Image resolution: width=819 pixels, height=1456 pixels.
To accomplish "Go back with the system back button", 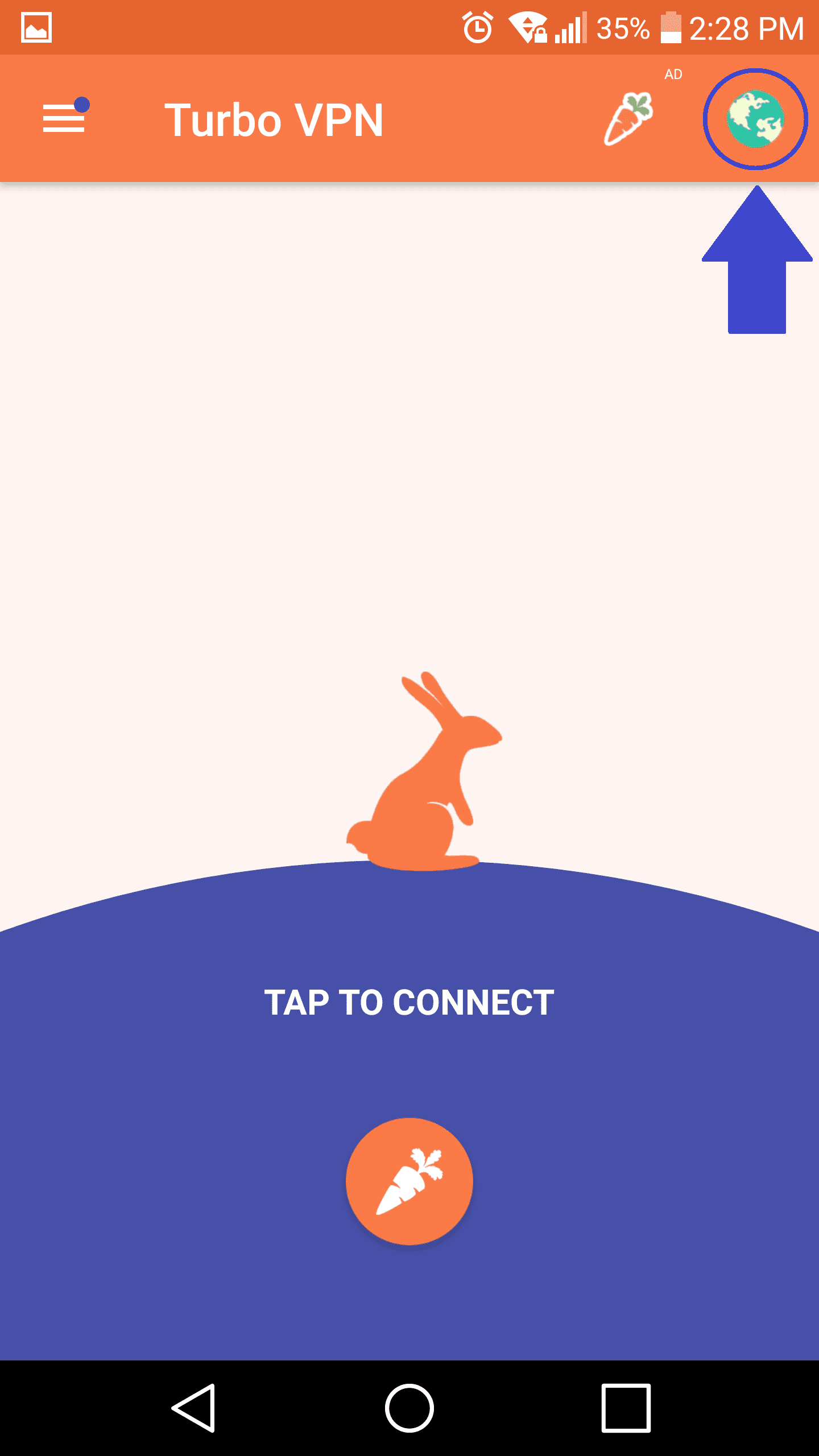I will click(x=194, y=1408).
